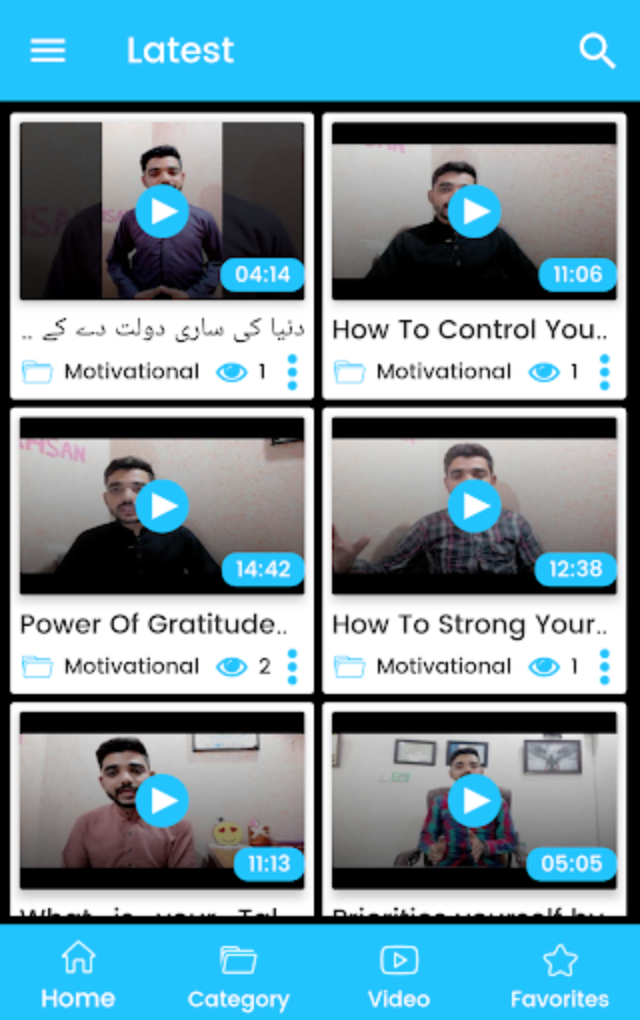The height and width of the screenshot is (1020, 640).
Task: Go to the Home tab
Action: pyautogui.click(x=78, y=975)
